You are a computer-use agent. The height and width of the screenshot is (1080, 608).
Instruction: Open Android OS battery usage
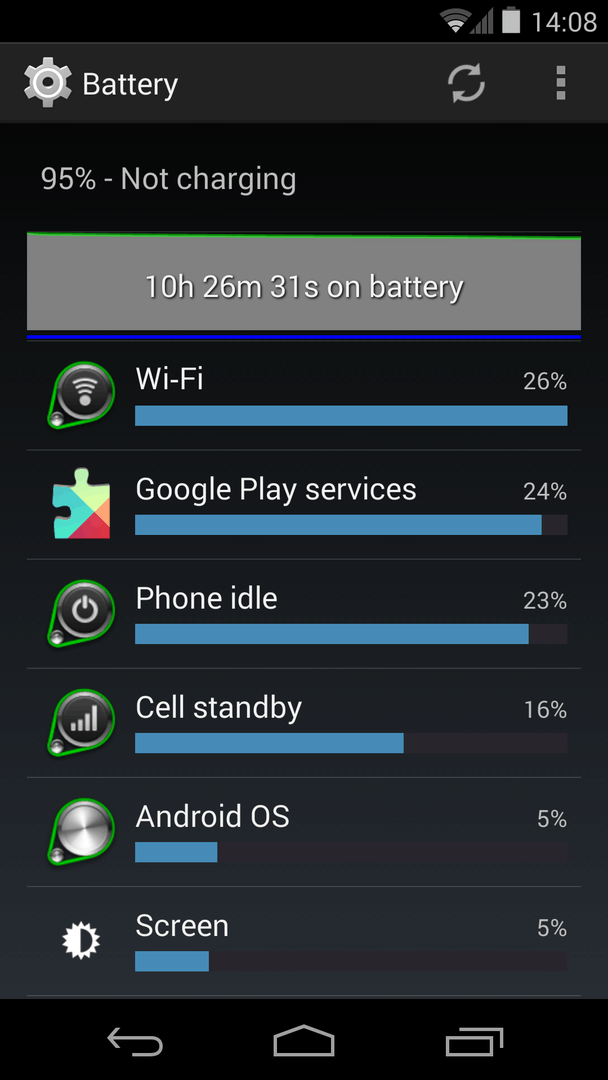click(304, 832)
